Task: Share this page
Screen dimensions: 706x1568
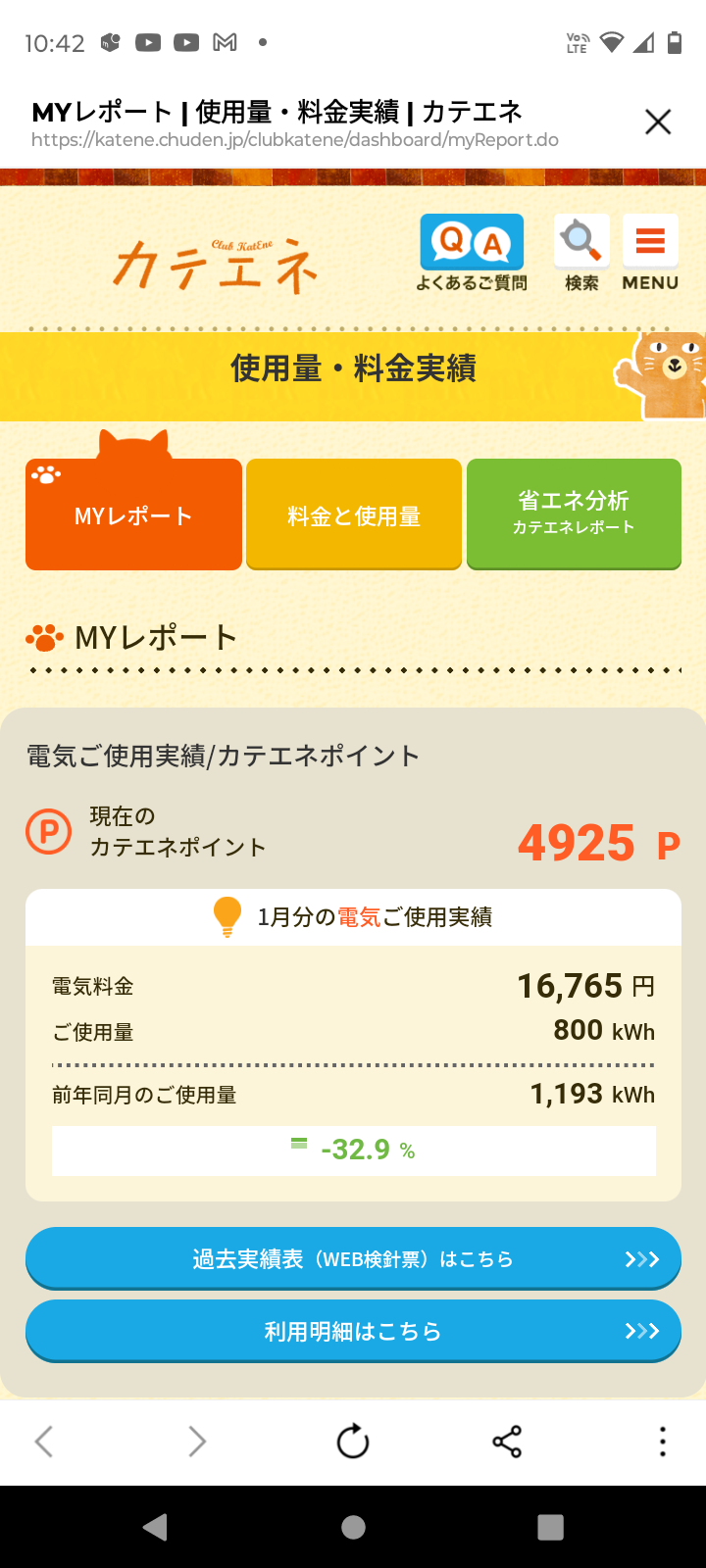Action: click(x=507, y=1442)
